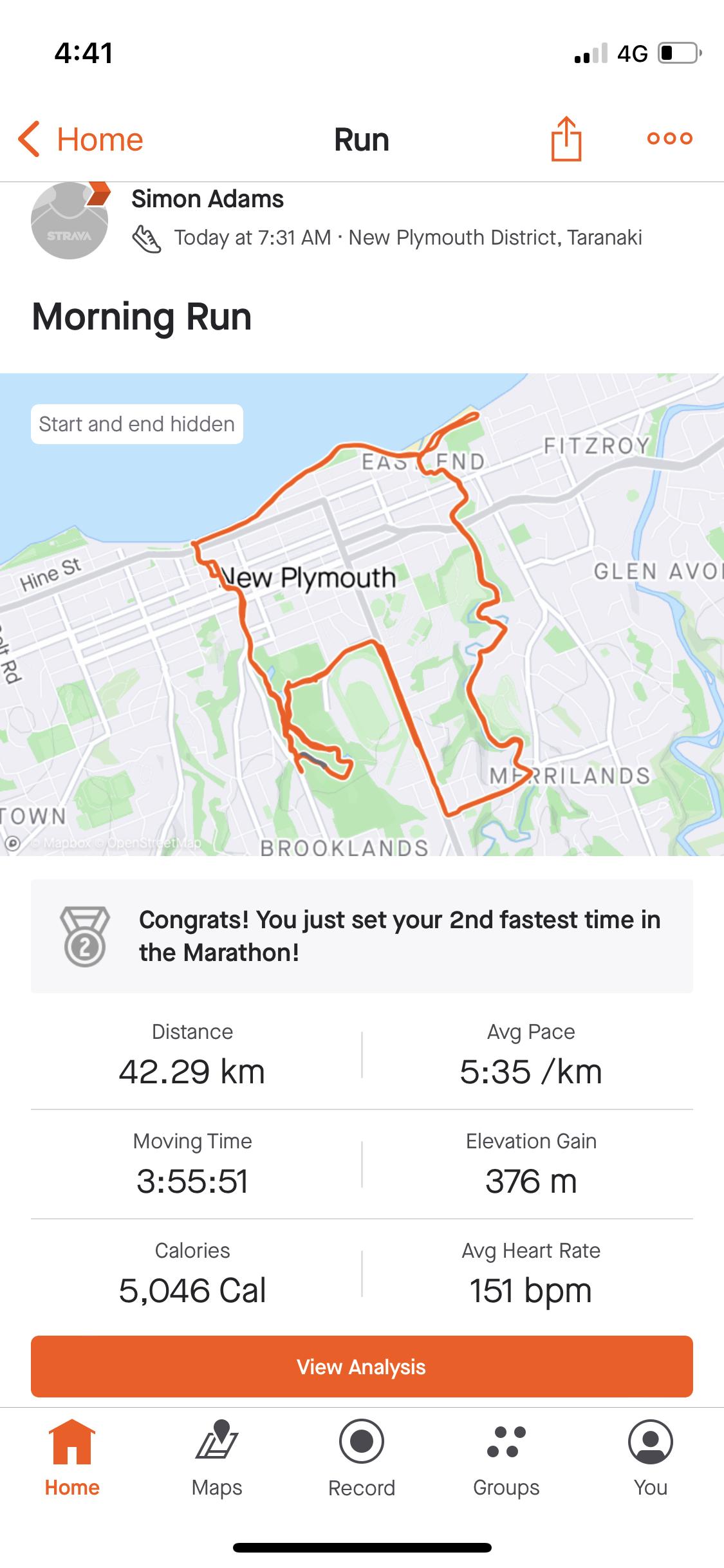Tap the Start and end hidden label

(x=137, y=424)
